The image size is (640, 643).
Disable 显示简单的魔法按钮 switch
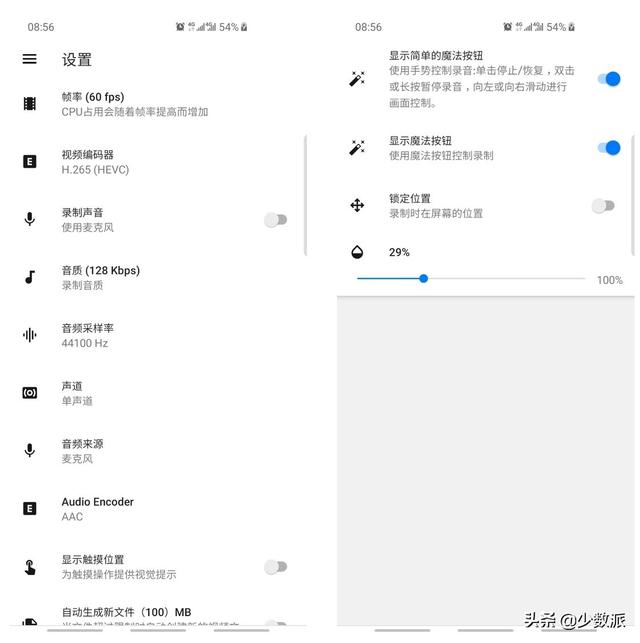[608, 79]
